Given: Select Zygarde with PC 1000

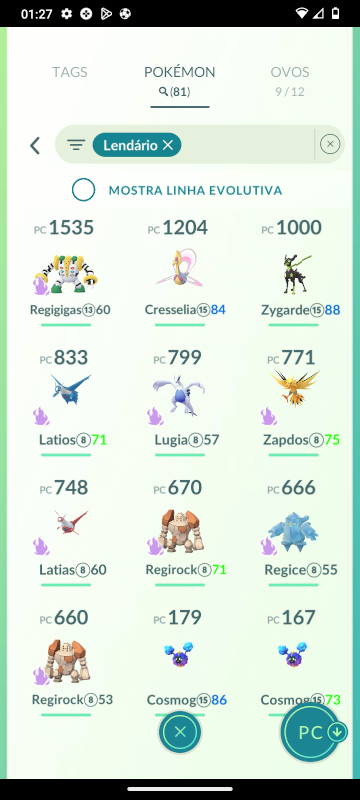Looking at the screenshot, I should click(x=293, y=272).
